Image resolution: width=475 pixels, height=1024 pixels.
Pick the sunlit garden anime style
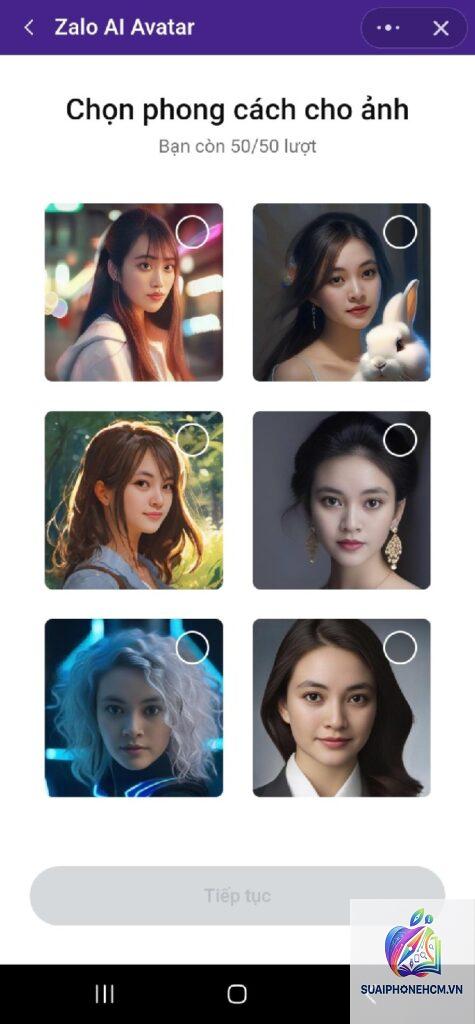[134, 500]
